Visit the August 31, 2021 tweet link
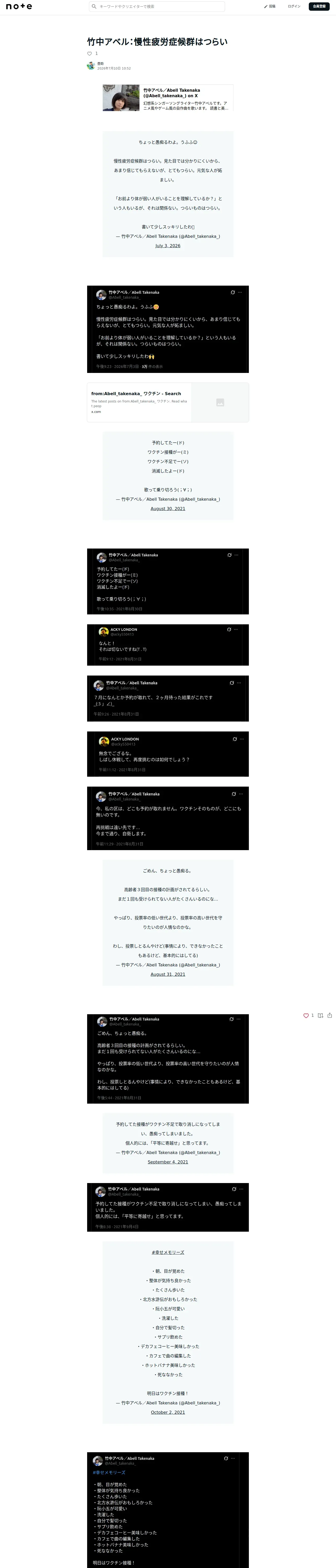The height and width of the screenshot is (1568, 336). (x=168, y=974)
